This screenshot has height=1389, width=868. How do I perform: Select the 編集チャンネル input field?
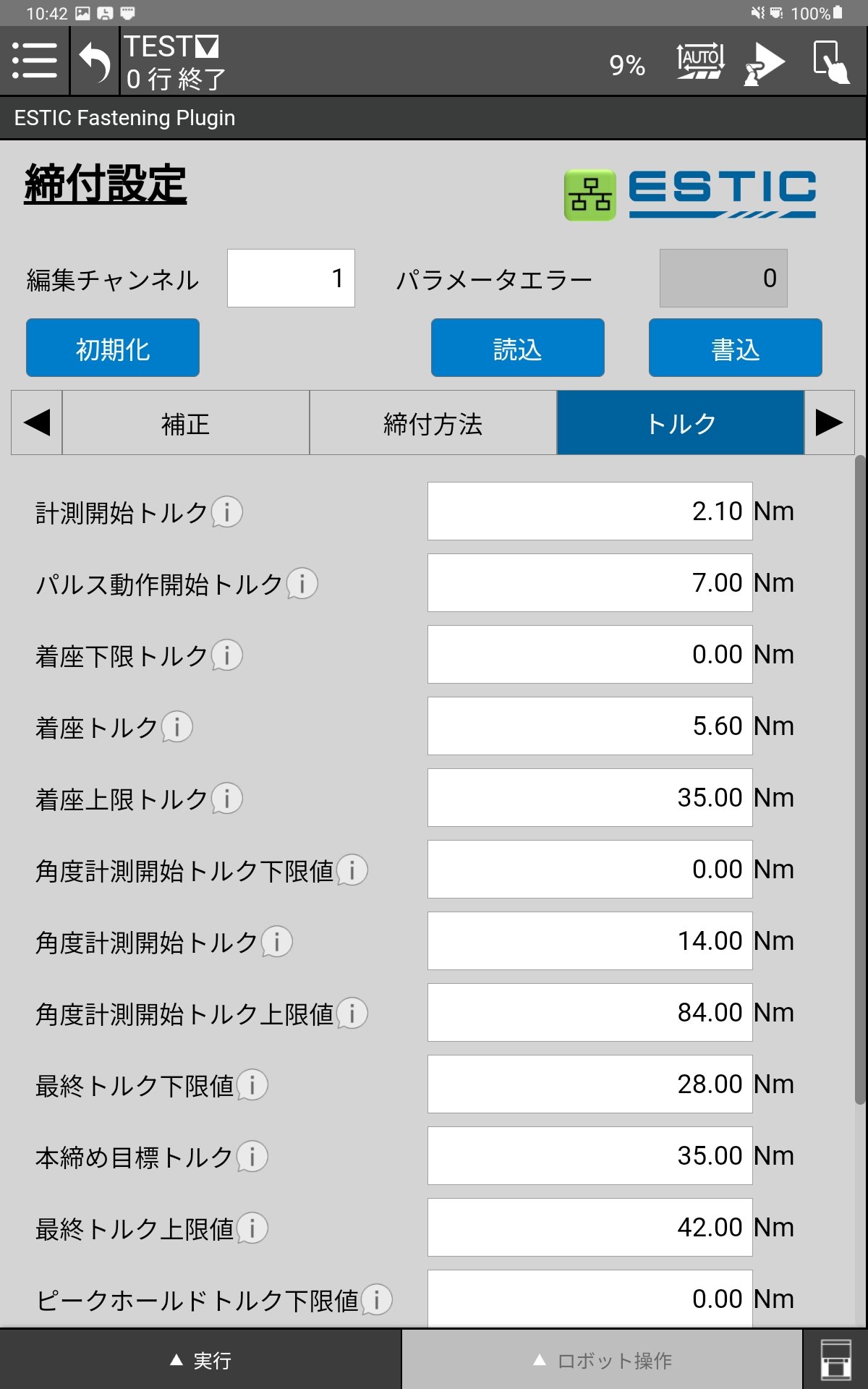coord(290,279)
